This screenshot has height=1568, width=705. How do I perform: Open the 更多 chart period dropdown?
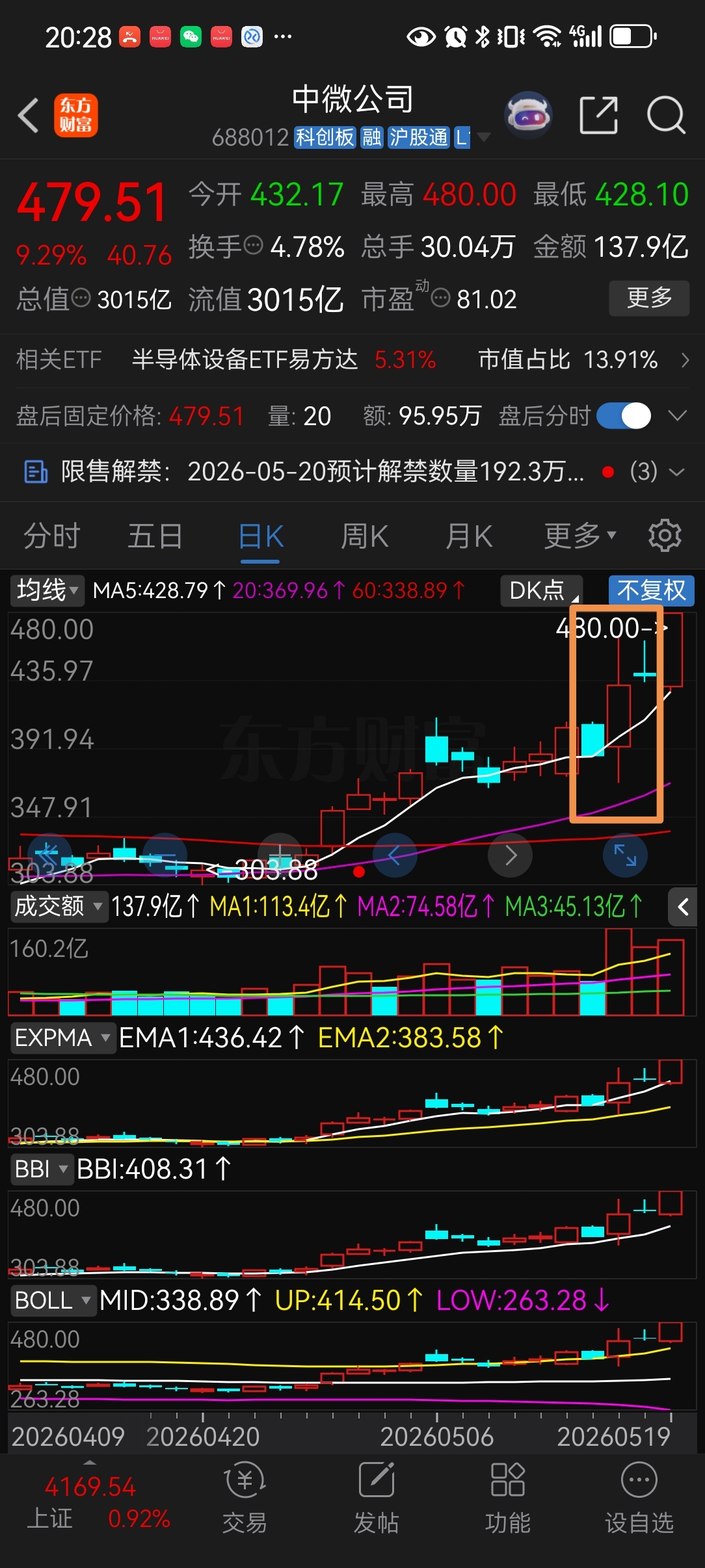click(x=580, y=537)
